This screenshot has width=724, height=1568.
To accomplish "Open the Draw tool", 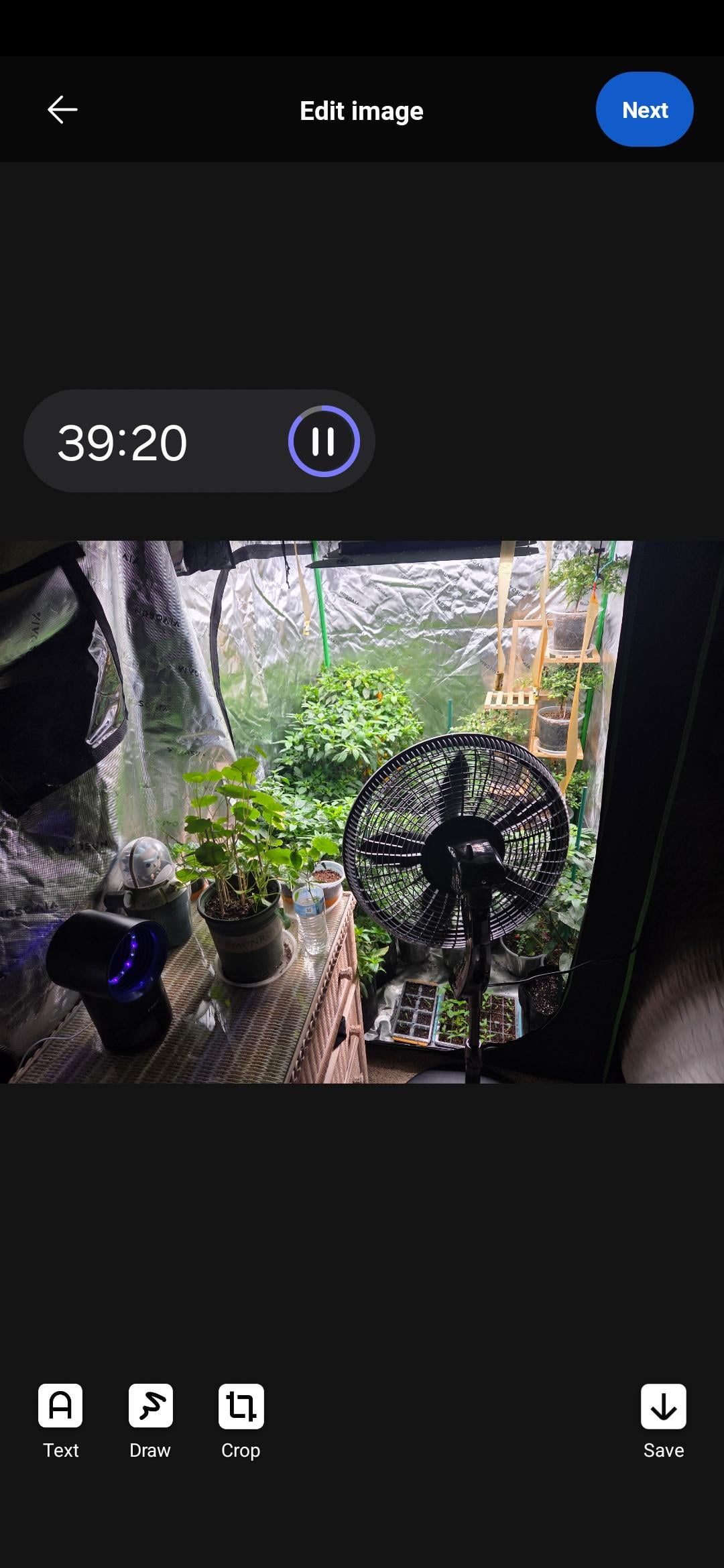I will [150, 1421].
